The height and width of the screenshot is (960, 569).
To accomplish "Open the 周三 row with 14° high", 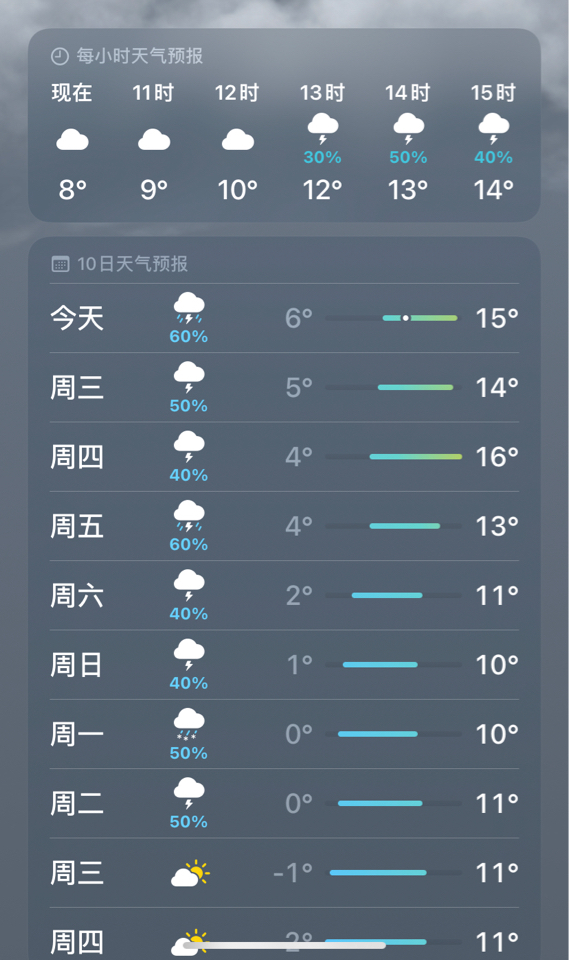I will (284, 387).
